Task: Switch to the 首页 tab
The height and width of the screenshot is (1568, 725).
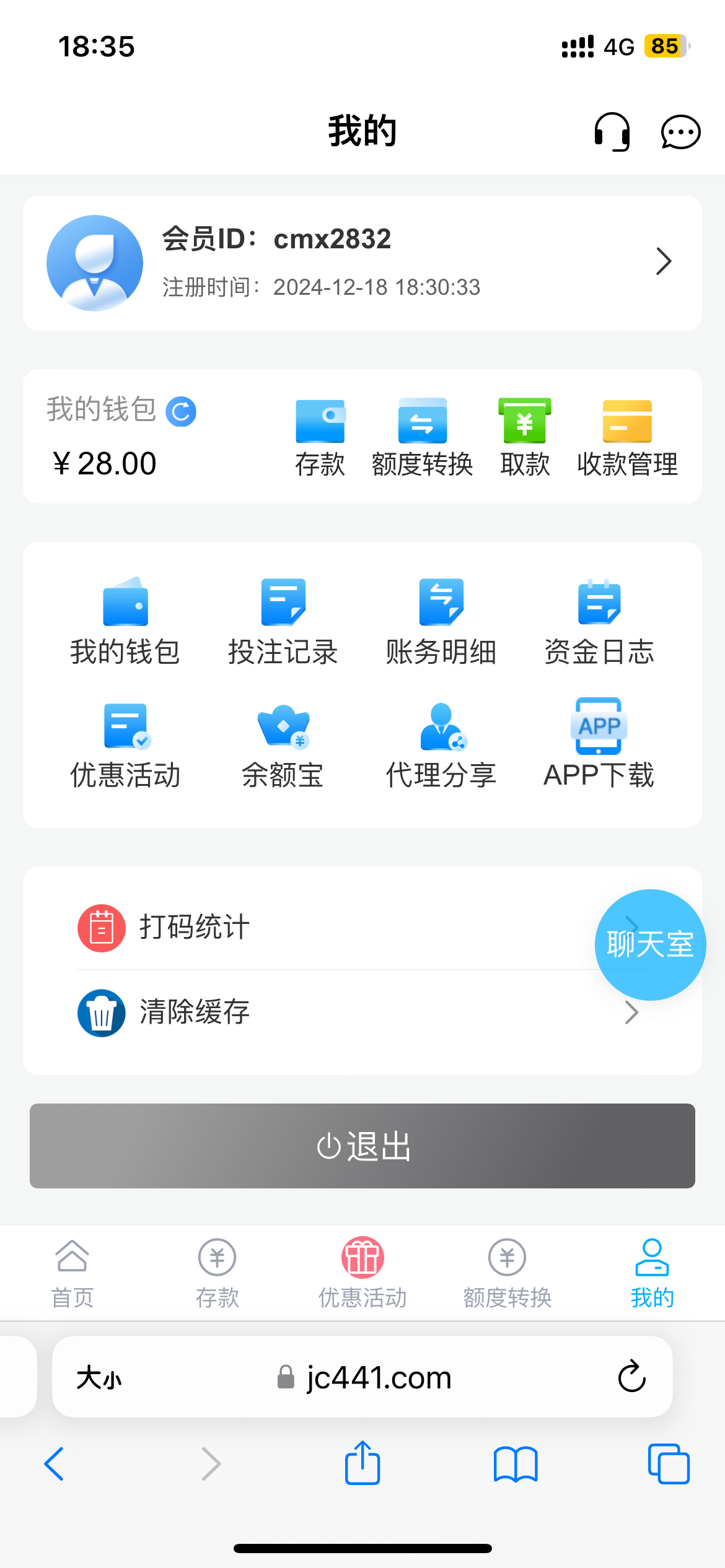Action: tap(72, 1273)
